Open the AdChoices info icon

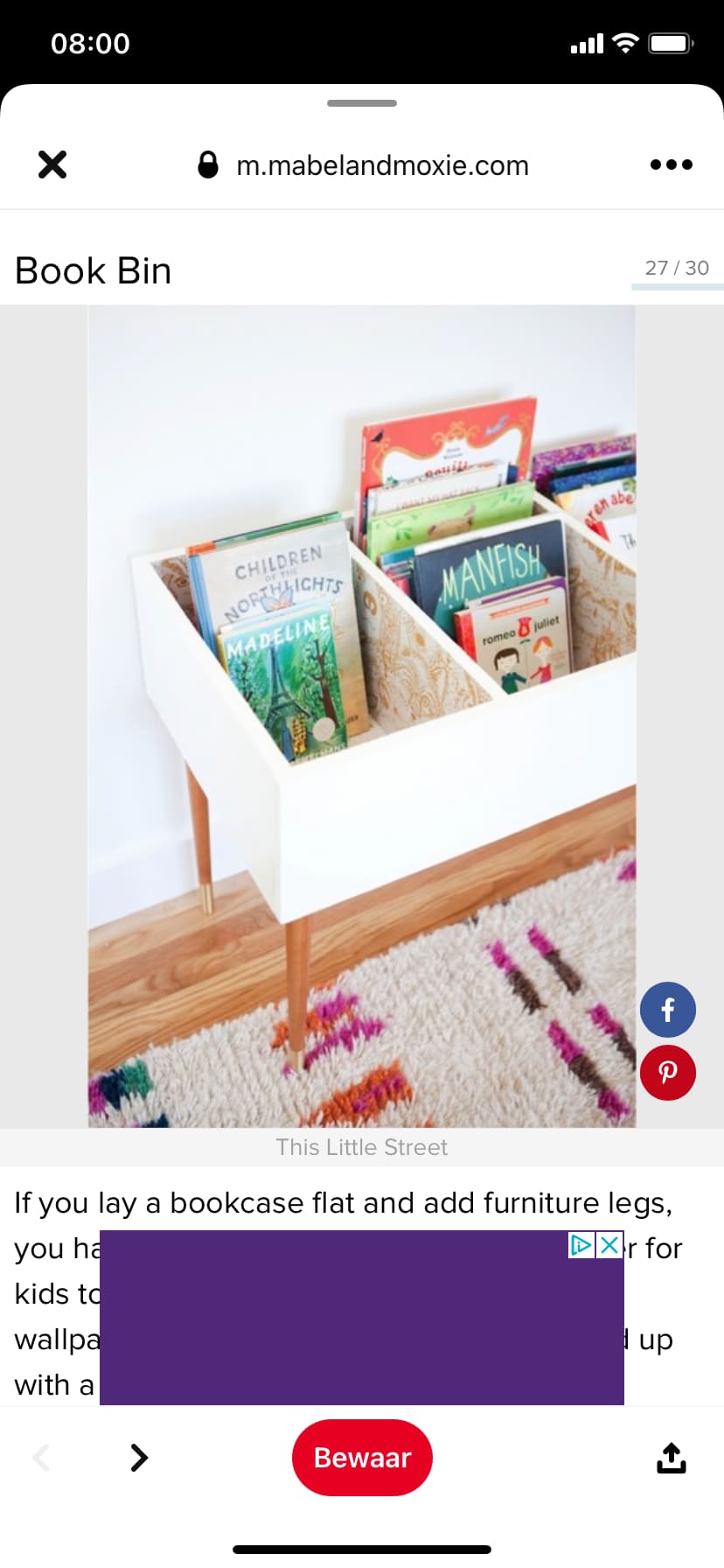[x=581, y=1245]
